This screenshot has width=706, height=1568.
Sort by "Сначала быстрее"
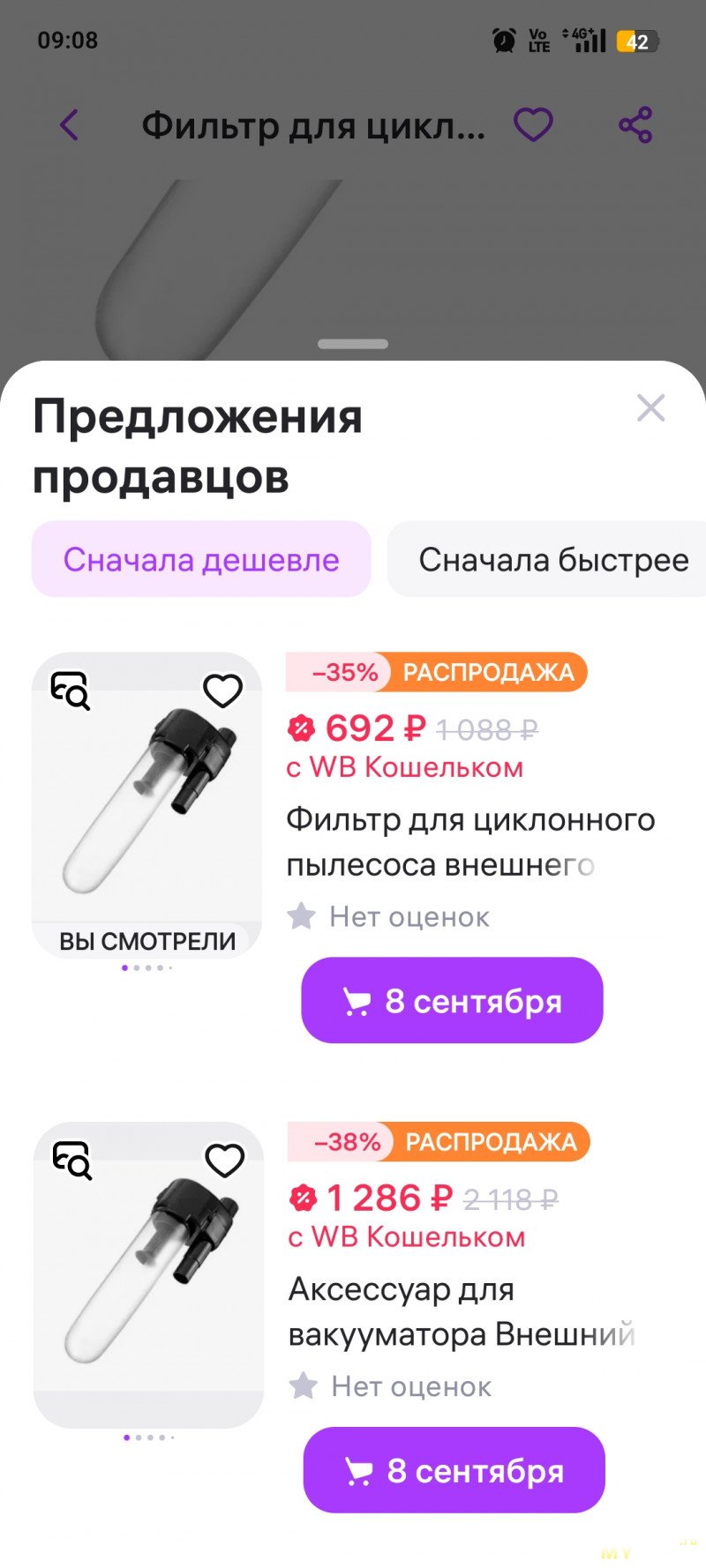tap(552, 560)
